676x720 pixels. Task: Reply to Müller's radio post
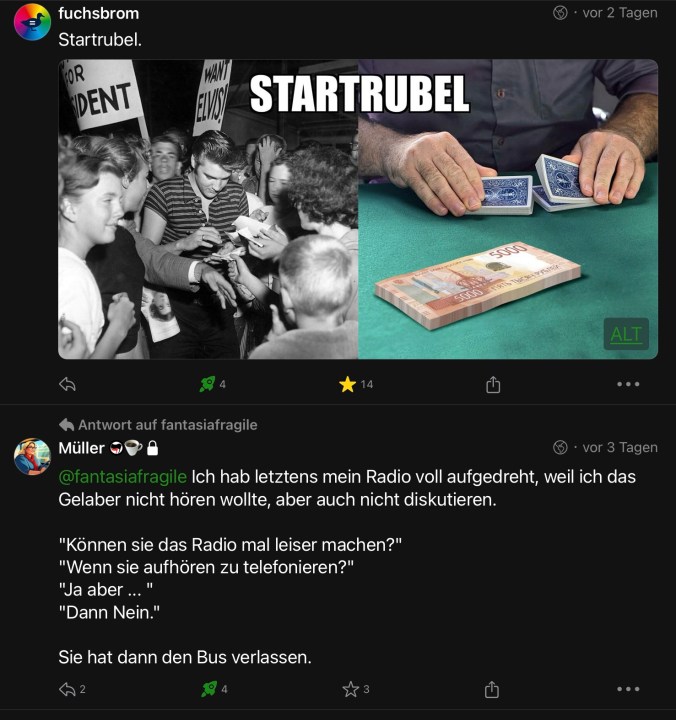tap(68, 689)
